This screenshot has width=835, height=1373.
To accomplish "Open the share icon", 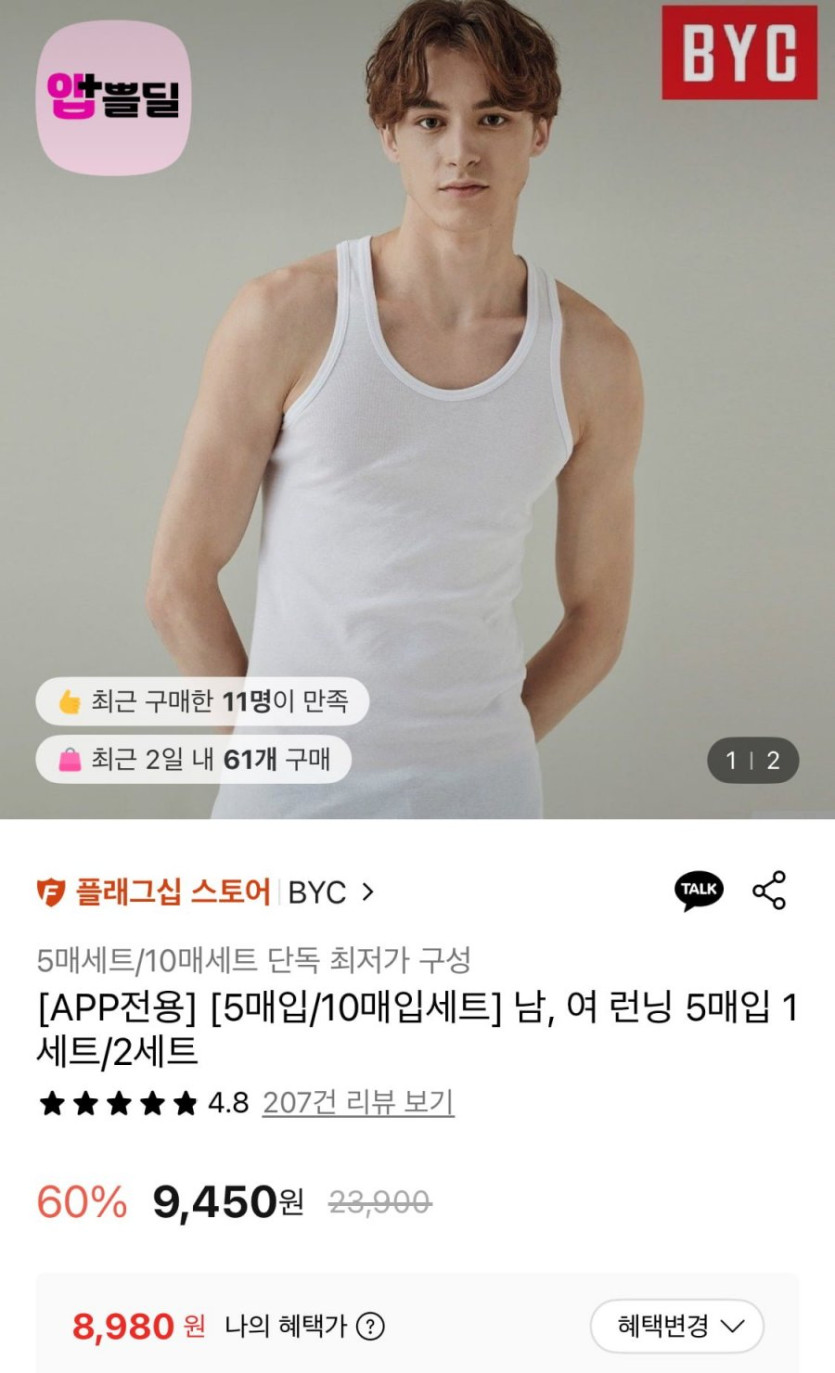I will coord(769,890).
